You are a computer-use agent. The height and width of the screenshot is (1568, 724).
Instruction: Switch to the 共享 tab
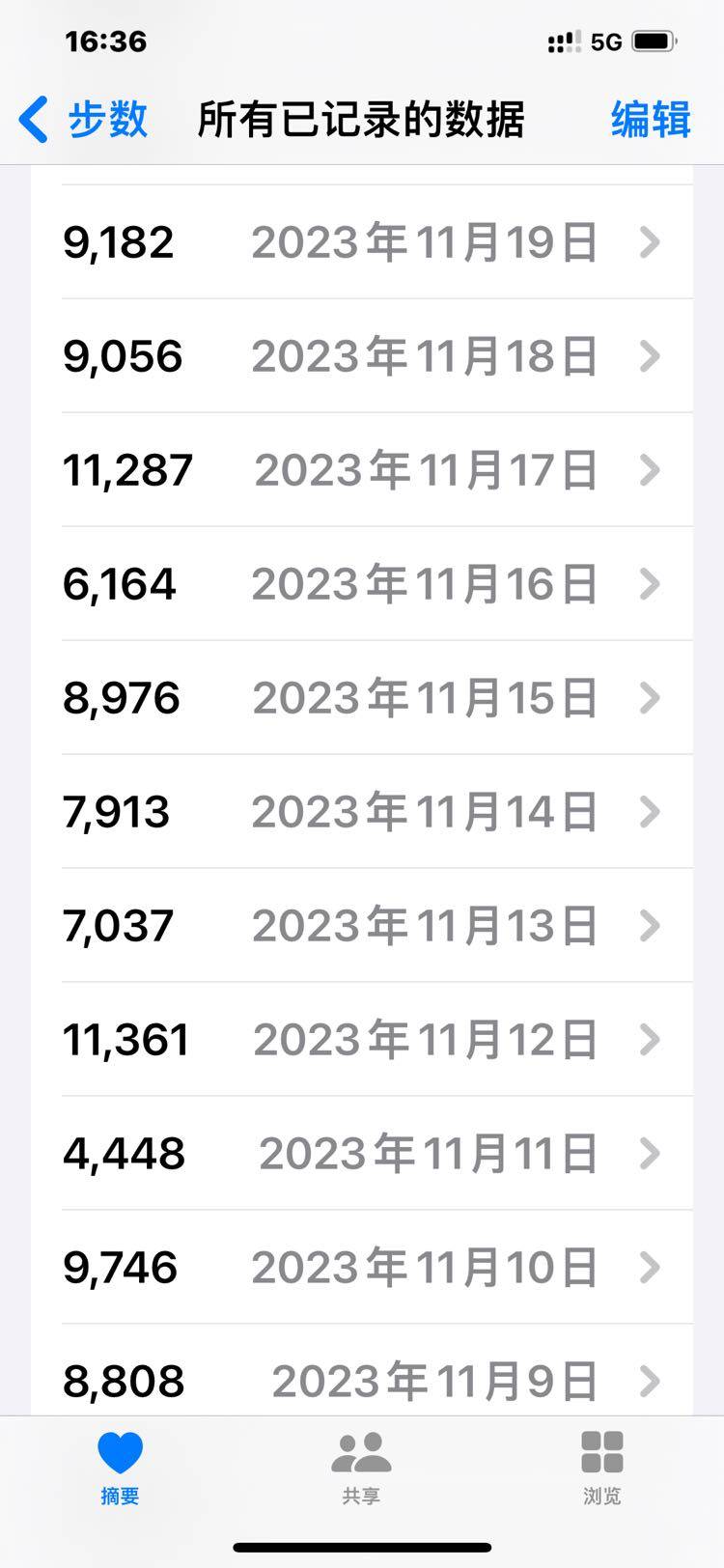click(361, 1468)
